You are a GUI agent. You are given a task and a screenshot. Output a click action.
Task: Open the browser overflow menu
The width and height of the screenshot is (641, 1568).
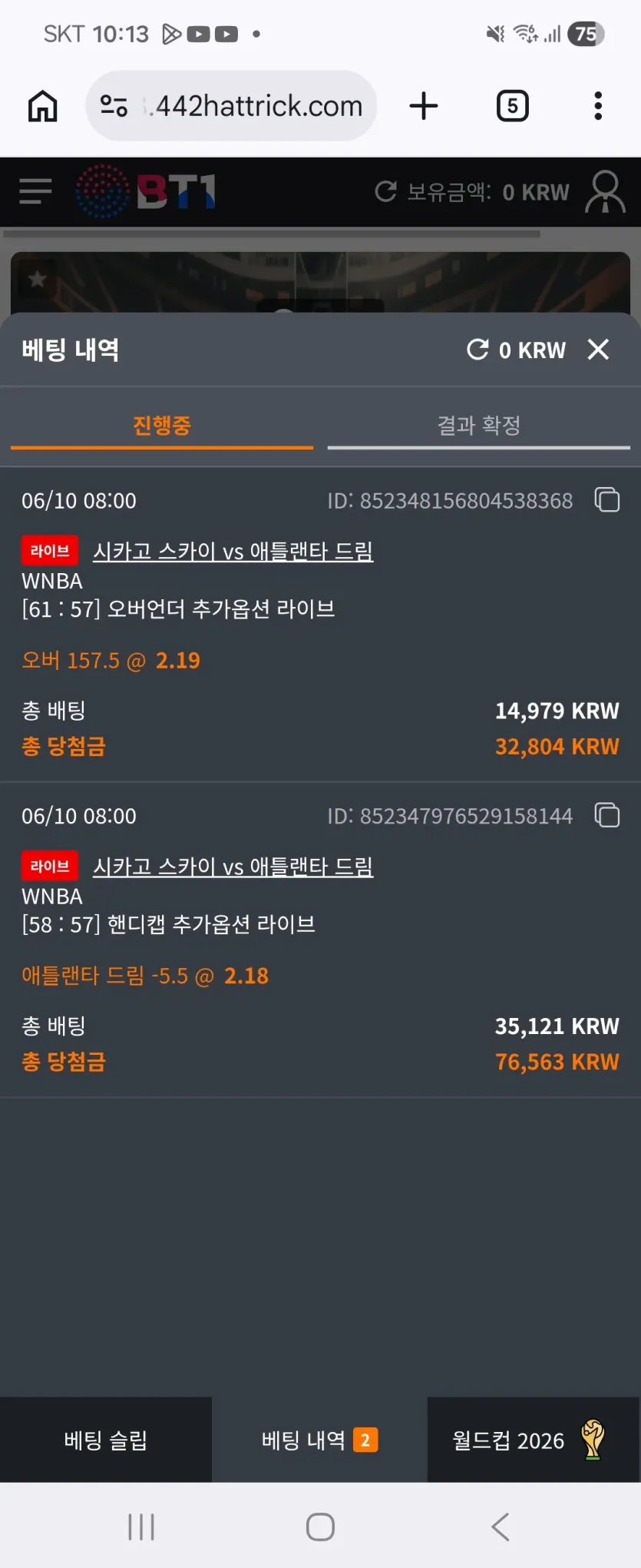coord(598,106)
